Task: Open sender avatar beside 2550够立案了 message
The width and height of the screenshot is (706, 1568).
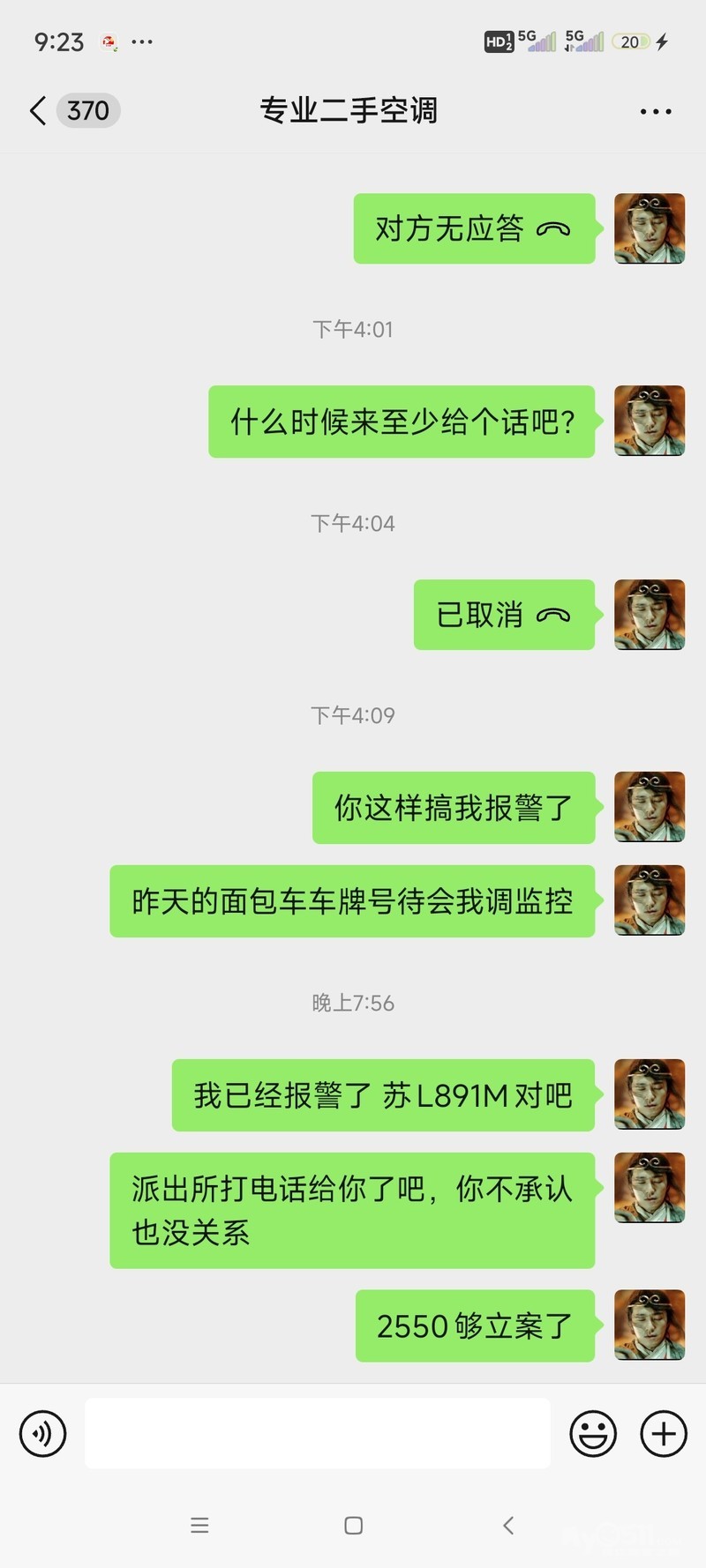Action: (x=650, y=1325)
